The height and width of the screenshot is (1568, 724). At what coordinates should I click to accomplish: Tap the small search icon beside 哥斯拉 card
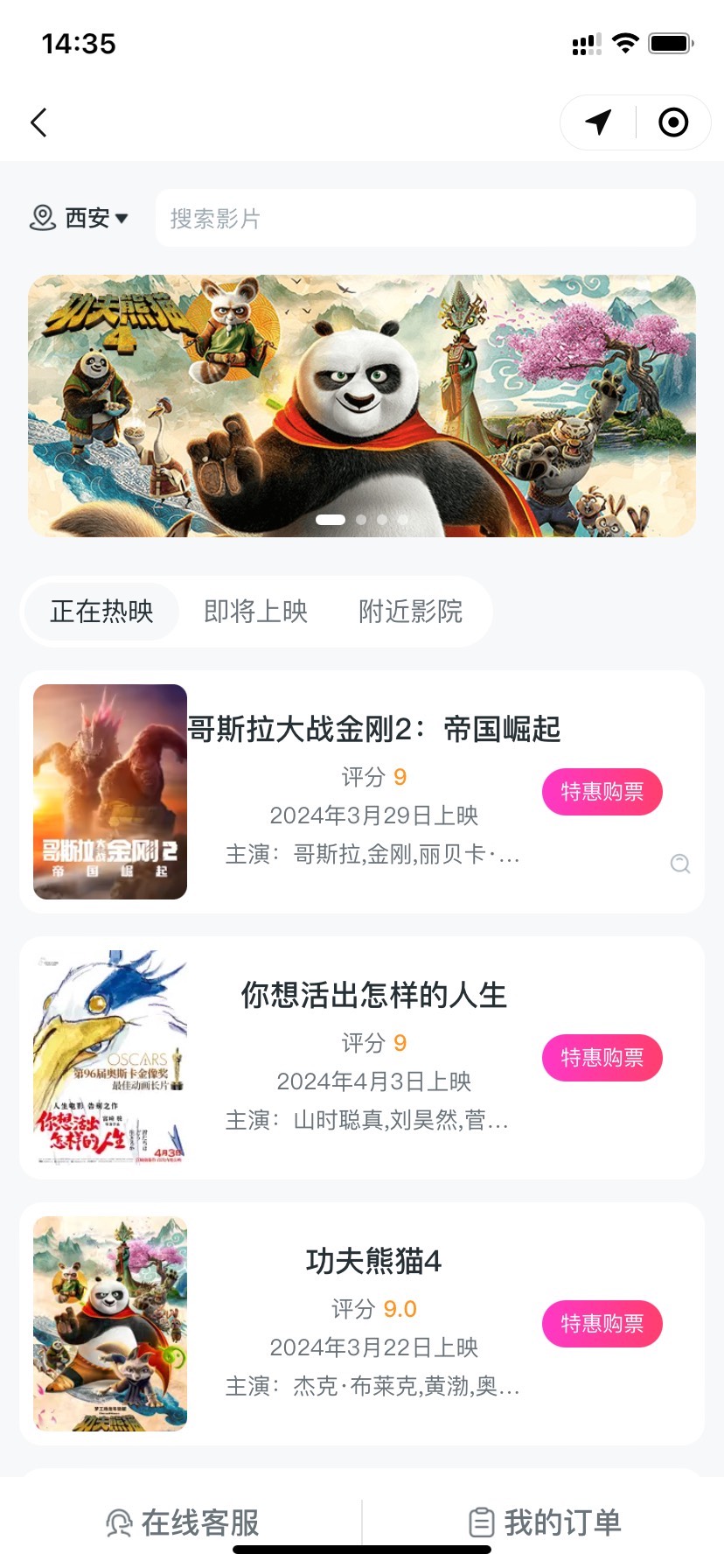680,864
